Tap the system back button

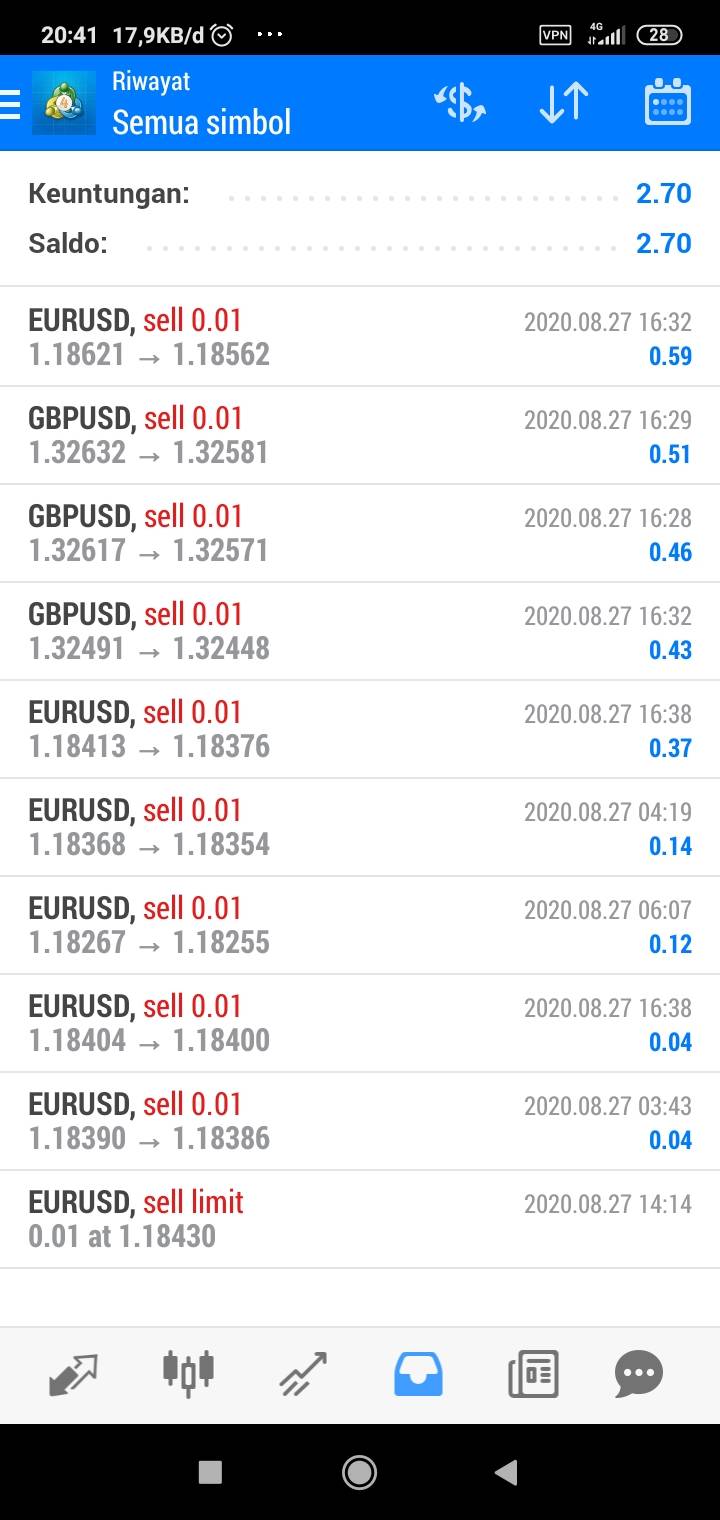[507, 1471]
